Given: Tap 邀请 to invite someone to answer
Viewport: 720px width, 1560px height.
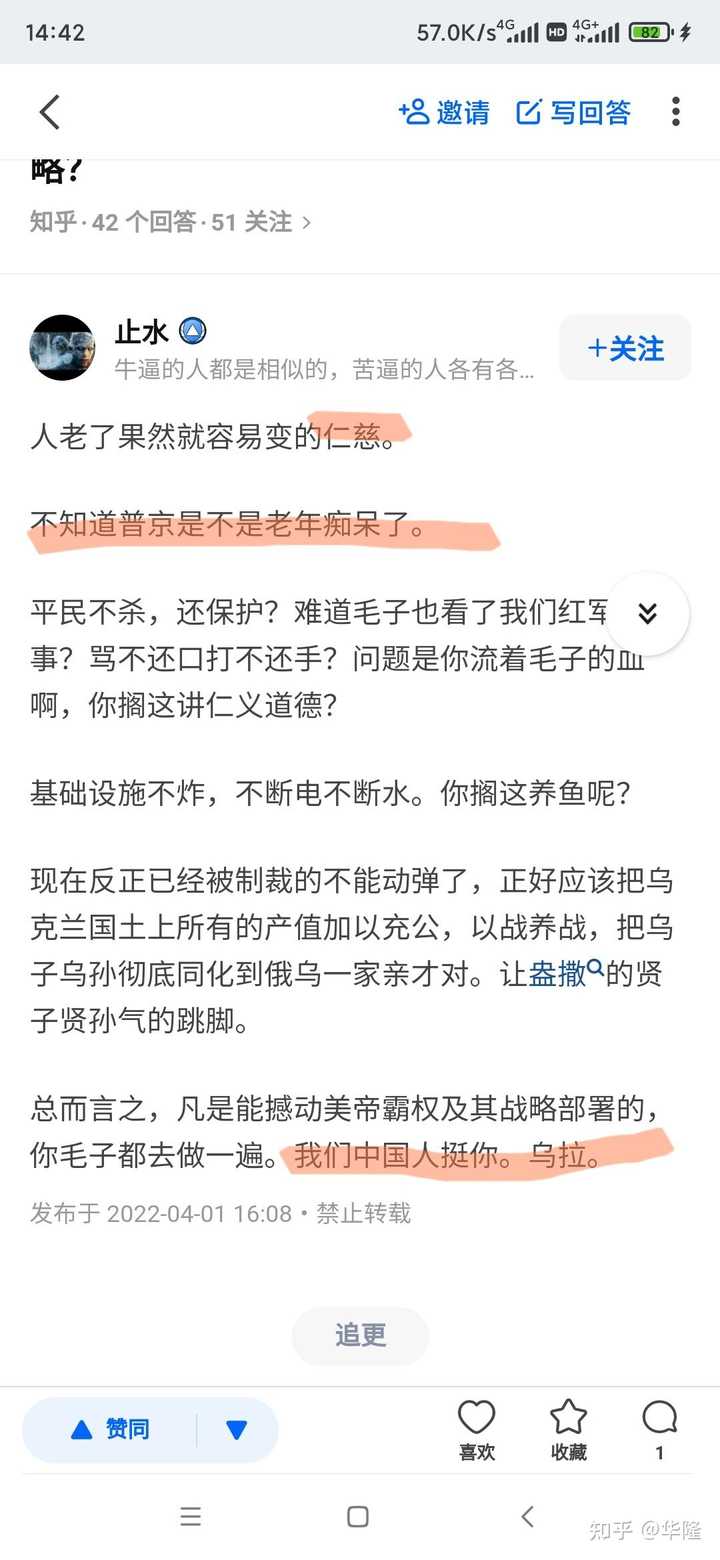Looking at the screenshot, I should (x=444, y=112).
